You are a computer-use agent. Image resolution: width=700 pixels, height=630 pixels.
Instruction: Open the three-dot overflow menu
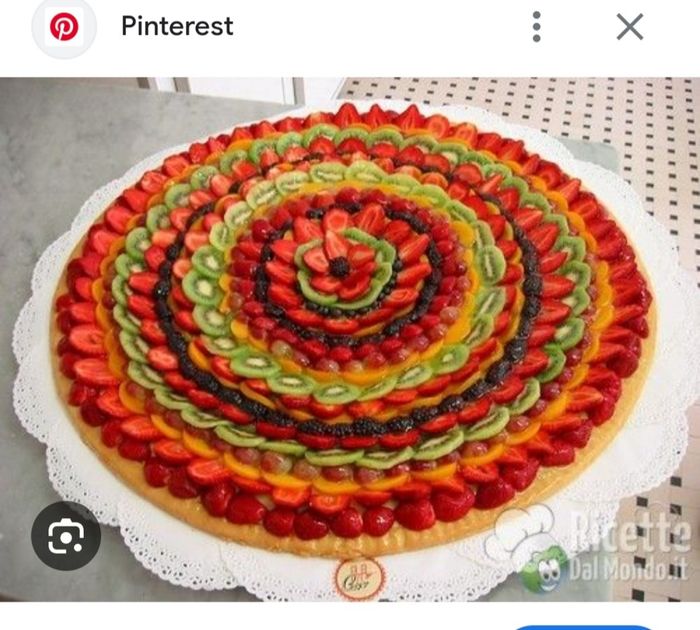[x=537, y=27]
